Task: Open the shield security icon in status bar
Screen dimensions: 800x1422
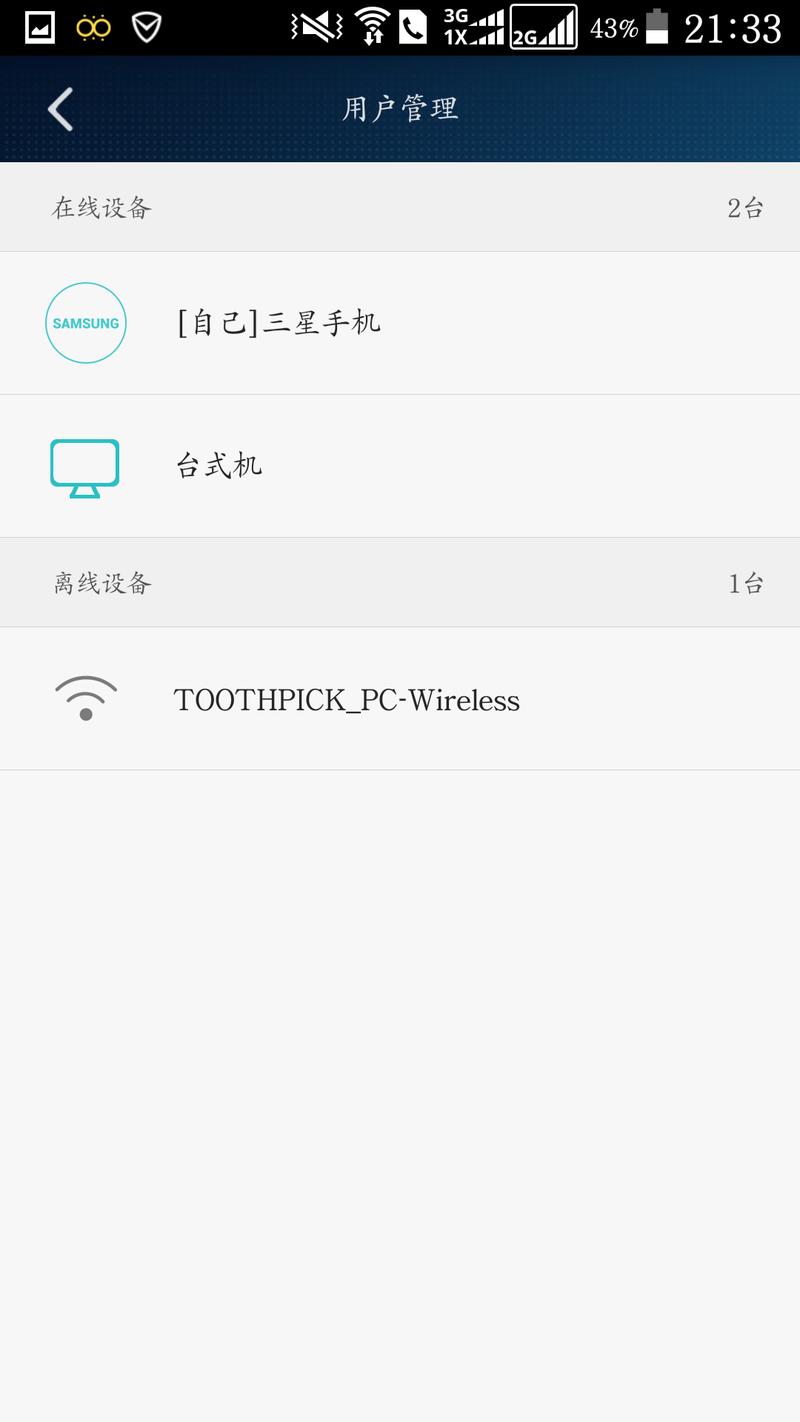Action: tap(148, 27)
